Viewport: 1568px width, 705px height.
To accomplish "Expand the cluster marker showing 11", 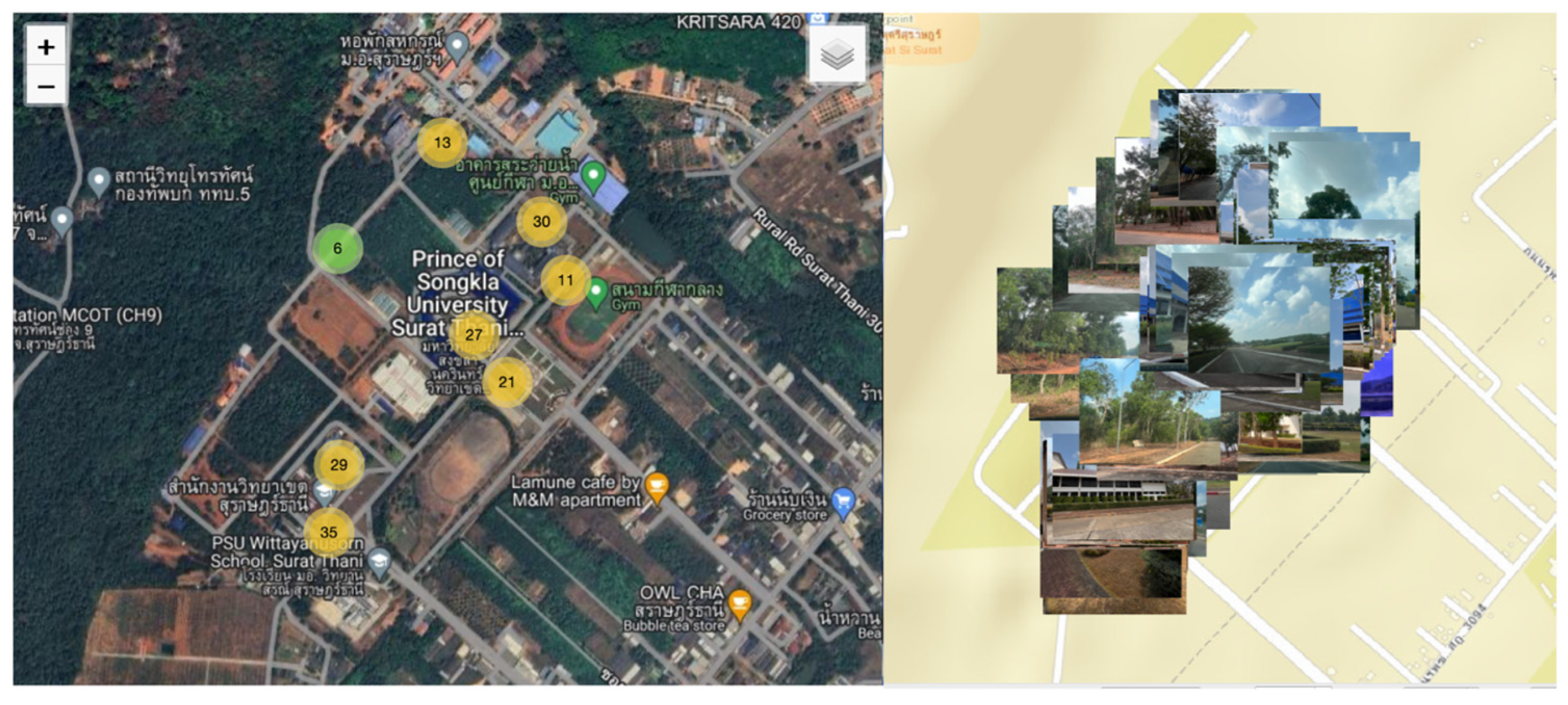I will pos(566,280).
